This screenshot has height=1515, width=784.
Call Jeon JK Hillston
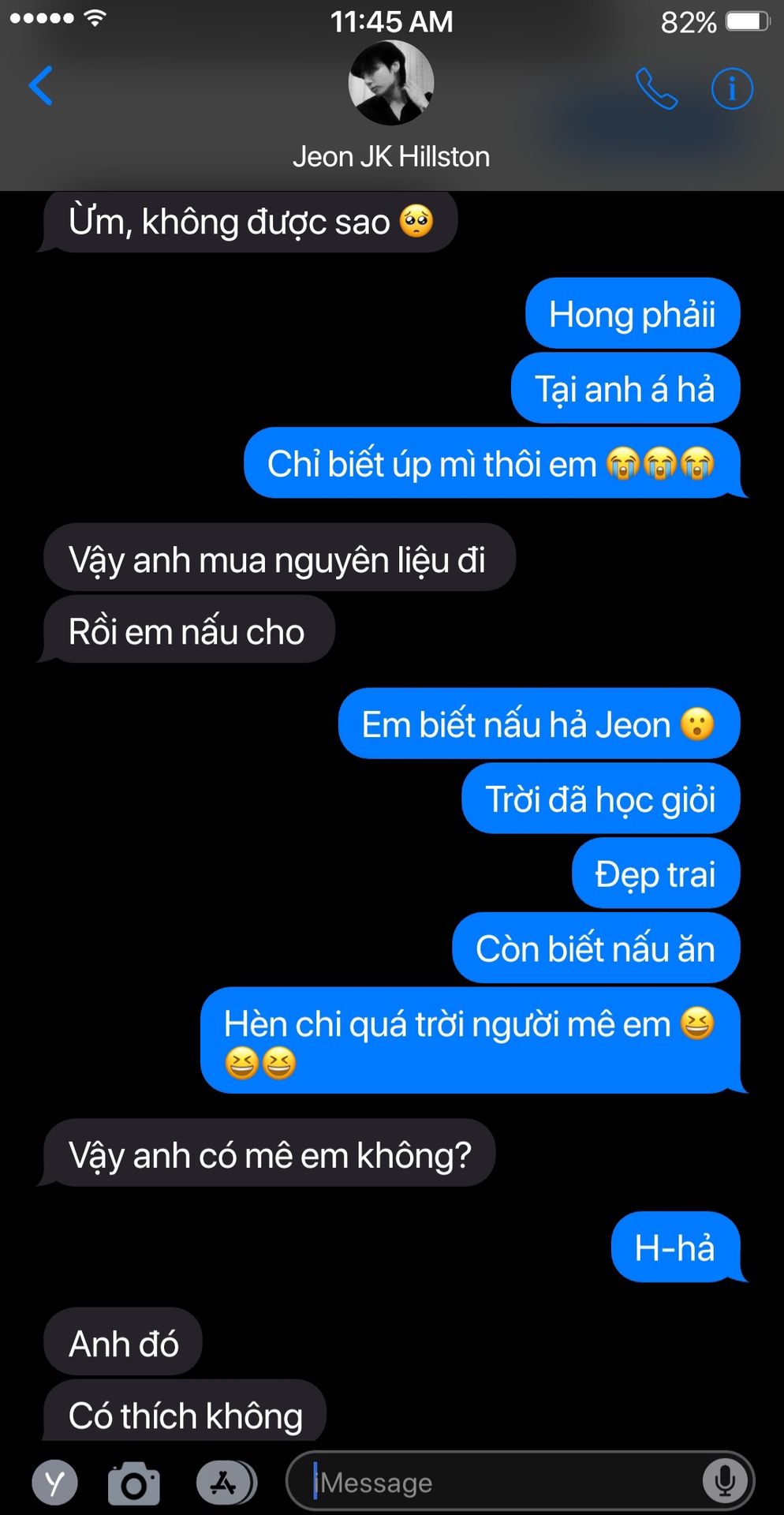point(656,88)
